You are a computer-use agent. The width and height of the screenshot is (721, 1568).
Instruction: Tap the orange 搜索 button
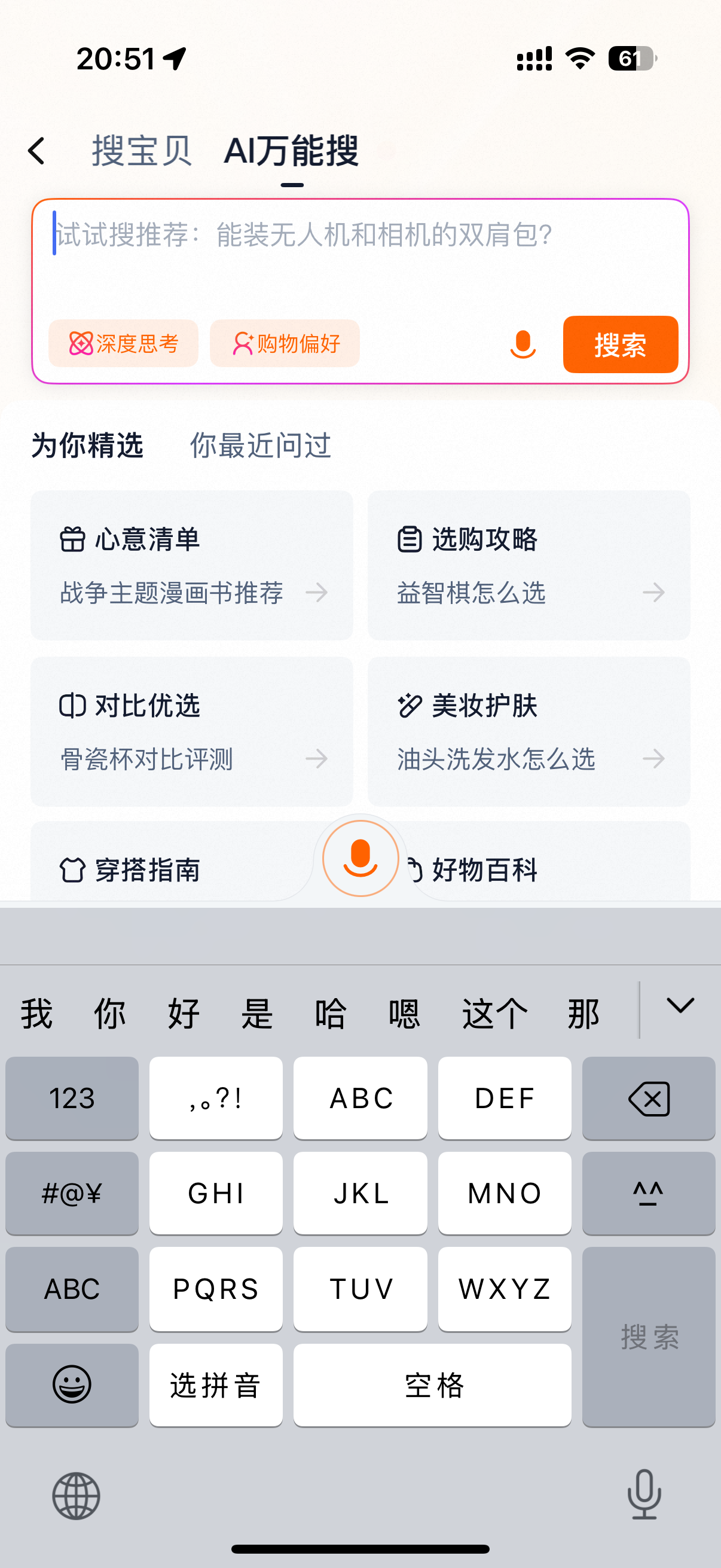coord(620,344)
